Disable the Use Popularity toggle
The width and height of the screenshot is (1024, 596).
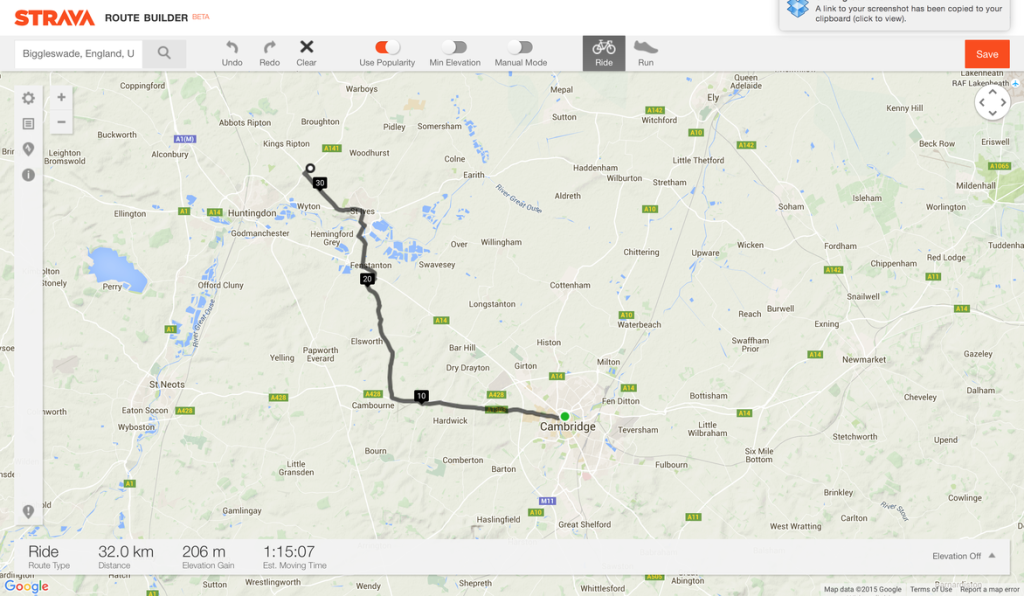pyautogui.click(x=387, y=47)
